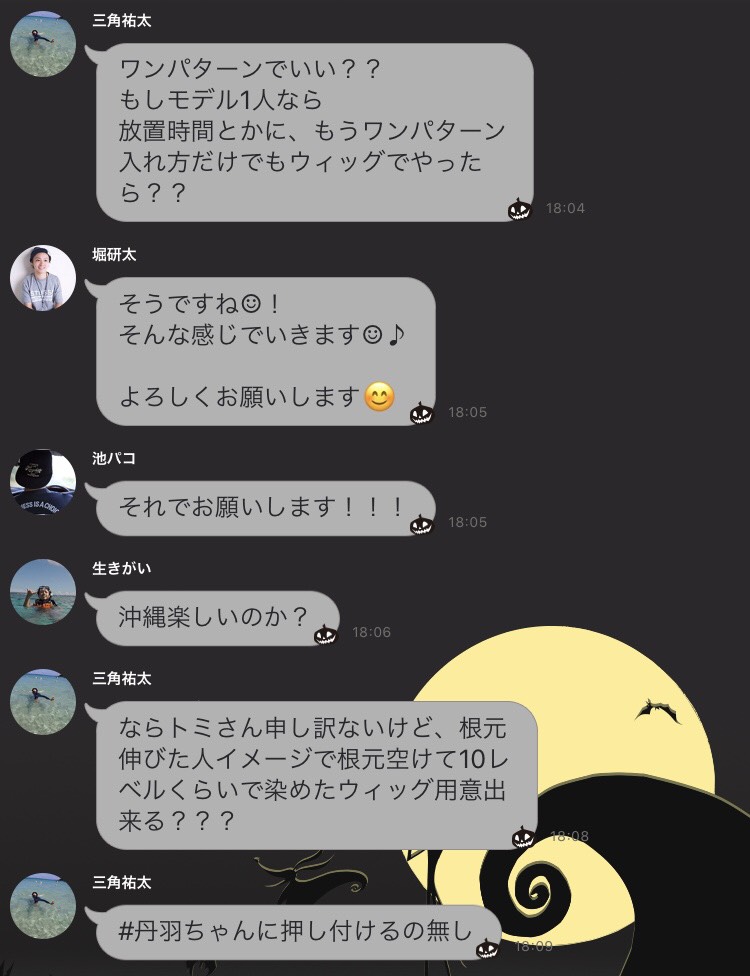Open 三角祐太's avatar beside the ワンパターンでいい message
Viewport: 750px width, 976px height.
point(43,44)
